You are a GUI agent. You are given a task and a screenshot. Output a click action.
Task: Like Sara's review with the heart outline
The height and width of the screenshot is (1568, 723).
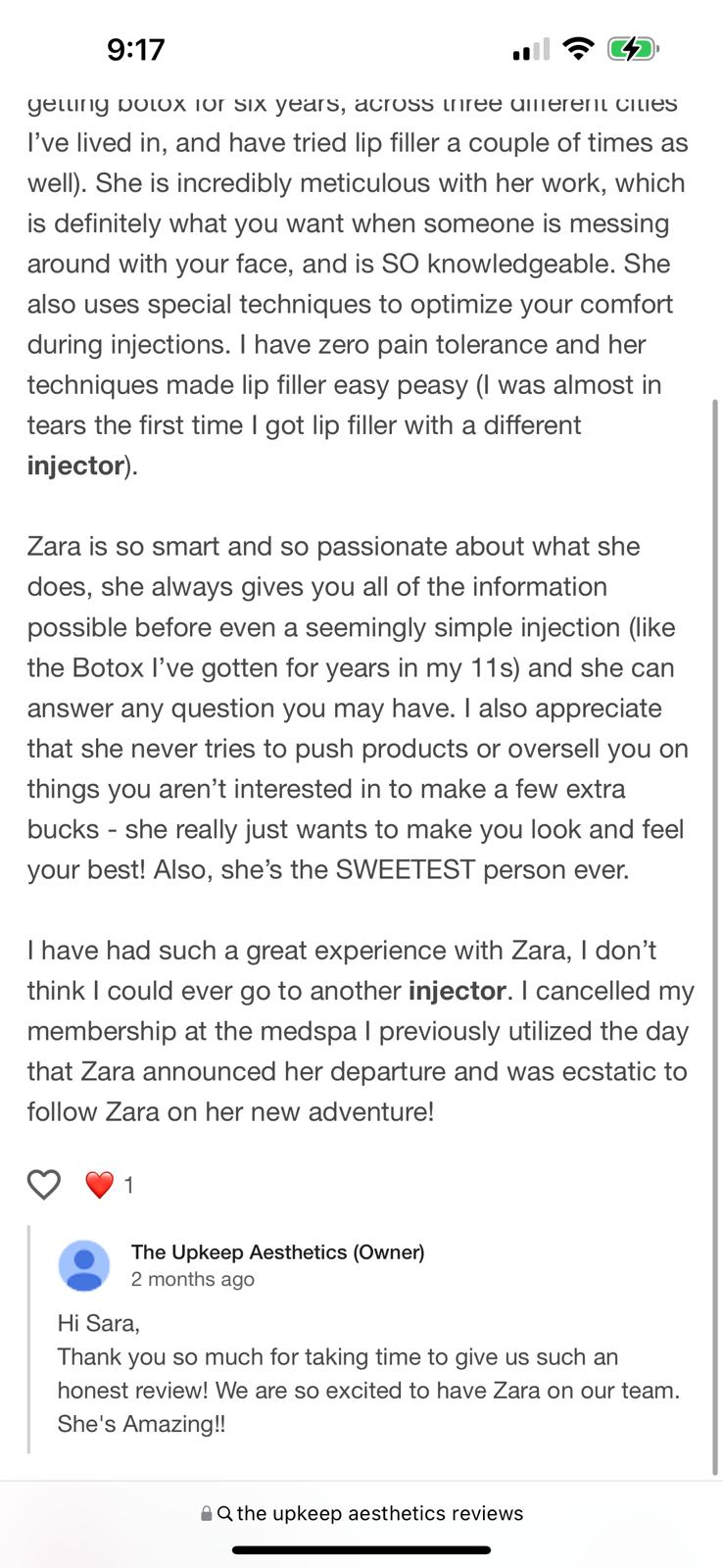(x=44, y=1185)
